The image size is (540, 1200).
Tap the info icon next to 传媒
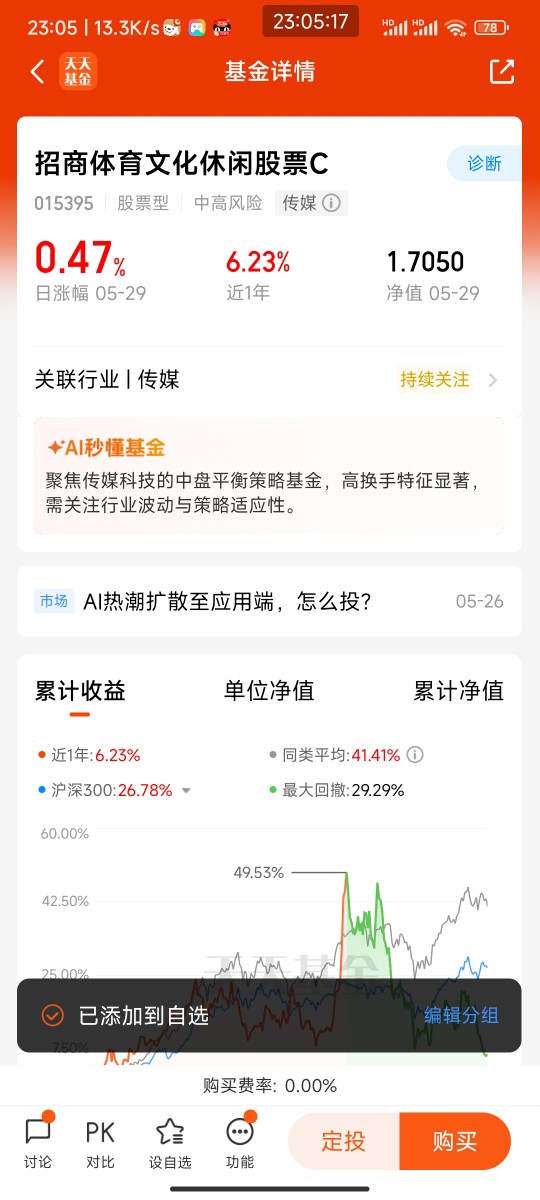(x=331, y=203)
